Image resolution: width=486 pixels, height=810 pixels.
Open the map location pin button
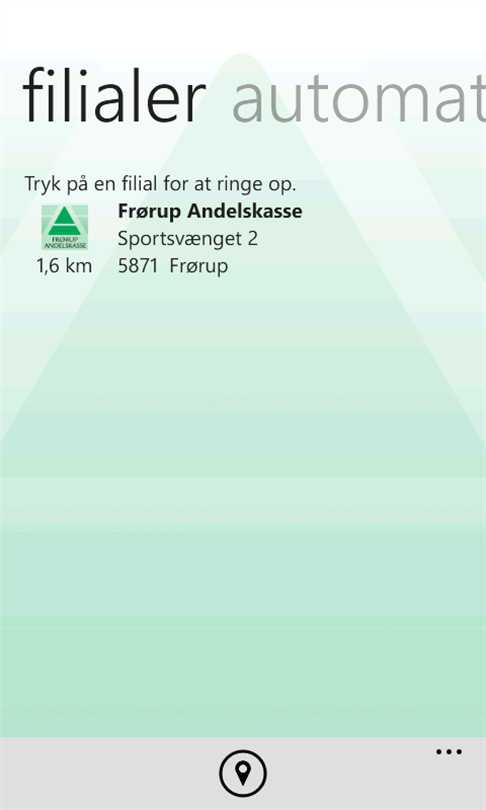coord(243,773)
